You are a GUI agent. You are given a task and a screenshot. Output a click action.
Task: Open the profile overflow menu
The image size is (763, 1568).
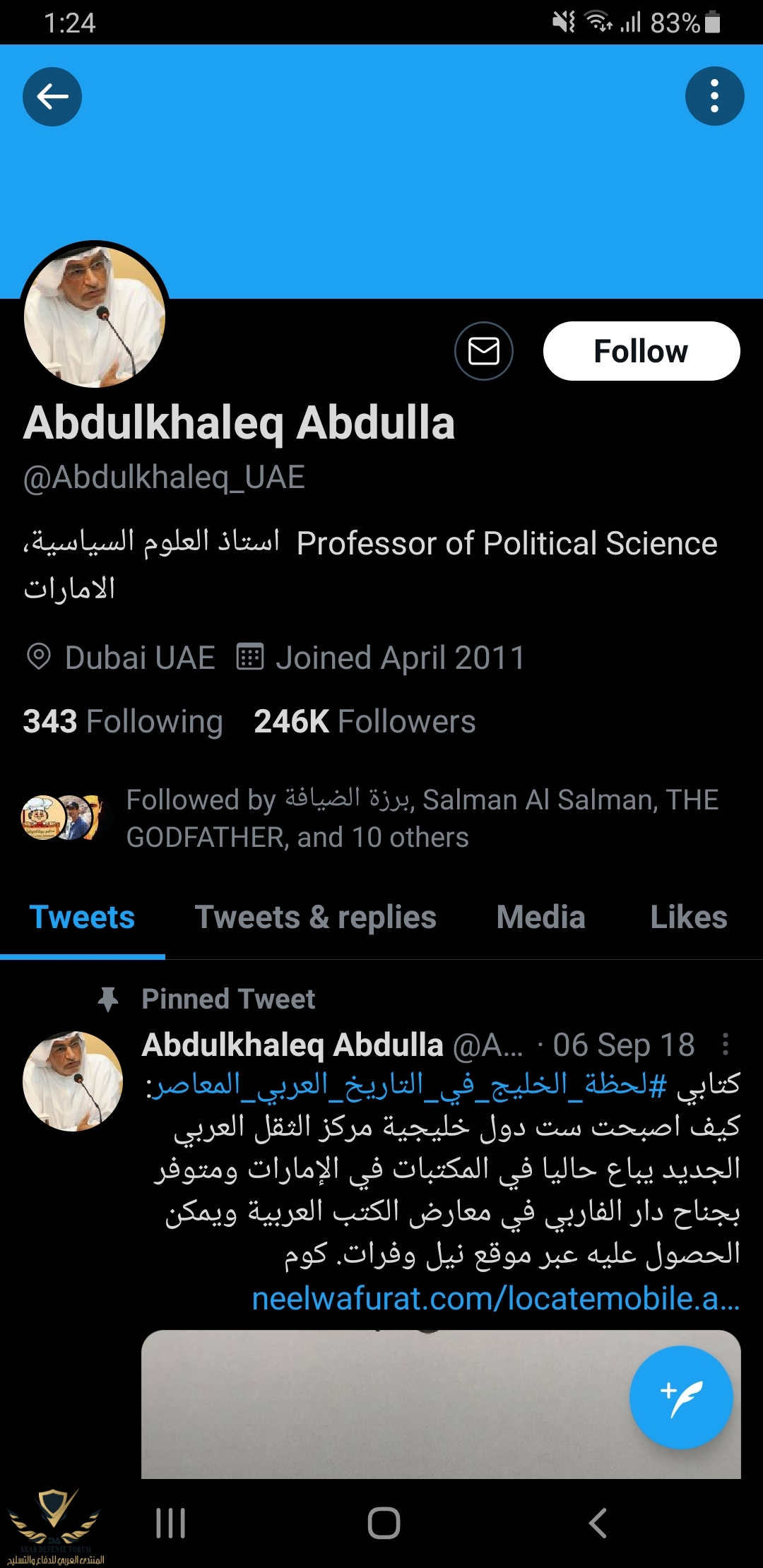point(714,96)
